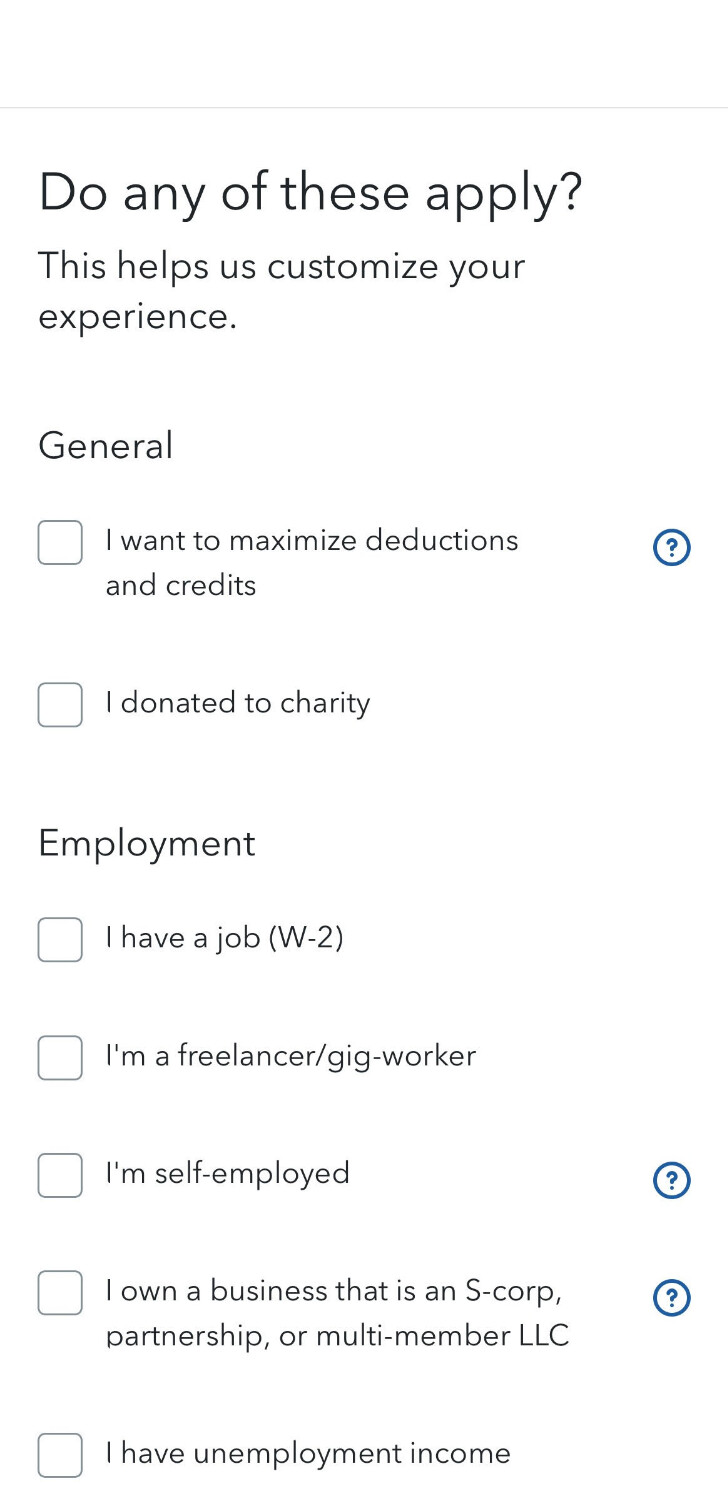Viewport: 728px width, 1486px height.
Task: Open help for maximize deductions and credits
Action: (671, 547)
